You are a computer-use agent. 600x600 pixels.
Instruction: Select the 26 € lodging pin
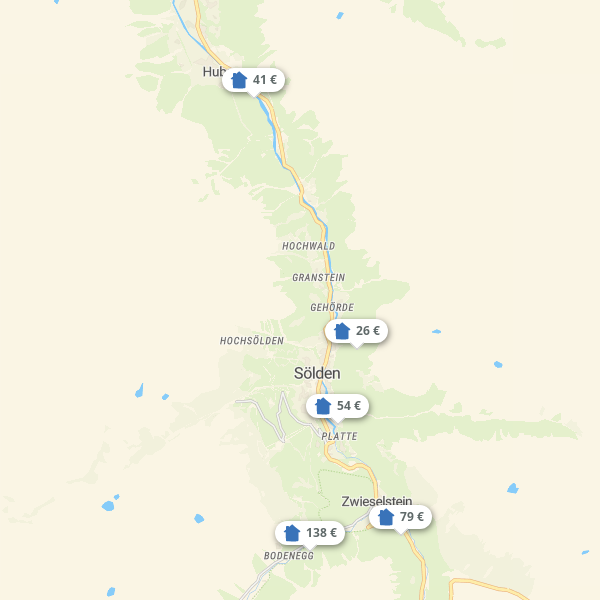(357, 331)
